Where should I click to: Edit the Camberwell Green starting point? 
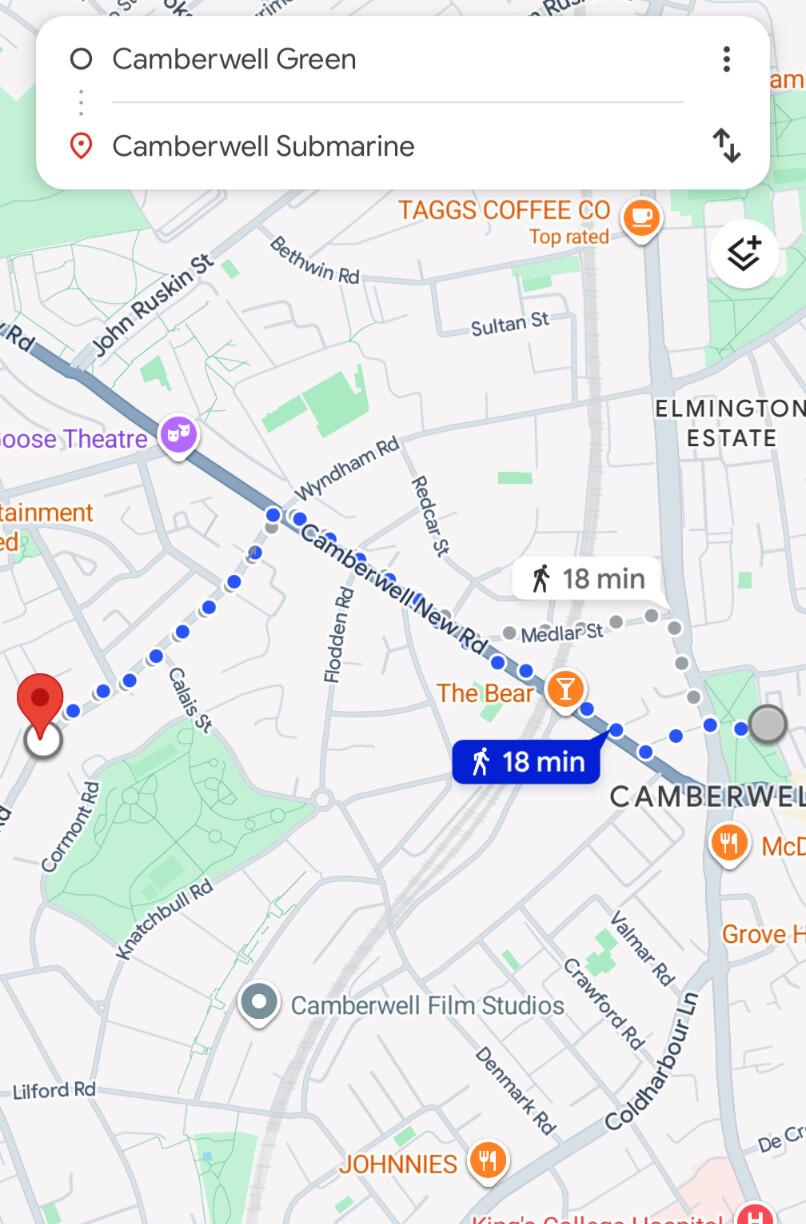pyautogui.click(x=234, y=60)
